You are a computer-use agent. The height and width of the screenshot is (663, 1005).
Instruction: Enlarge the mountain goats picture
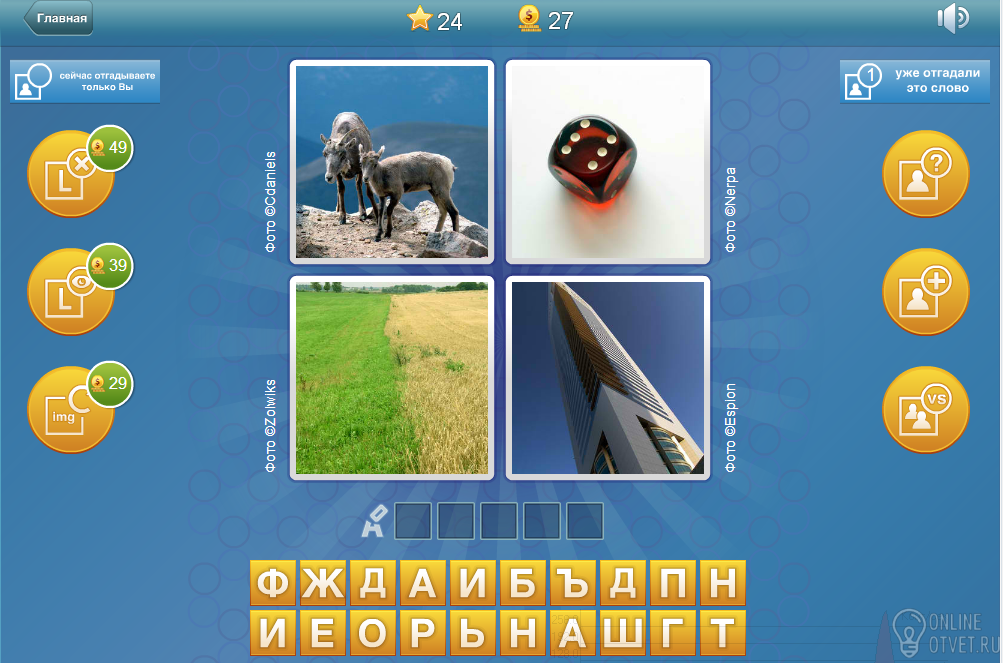point(392,161)
